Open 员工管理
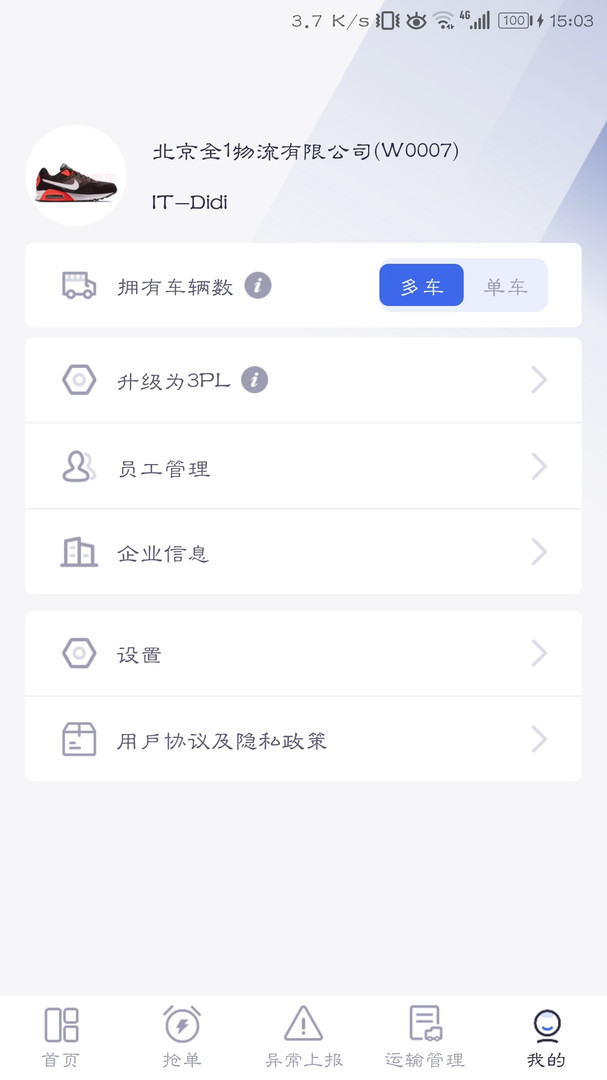This screenshot has height=1080, width=607. click(303, 467)
